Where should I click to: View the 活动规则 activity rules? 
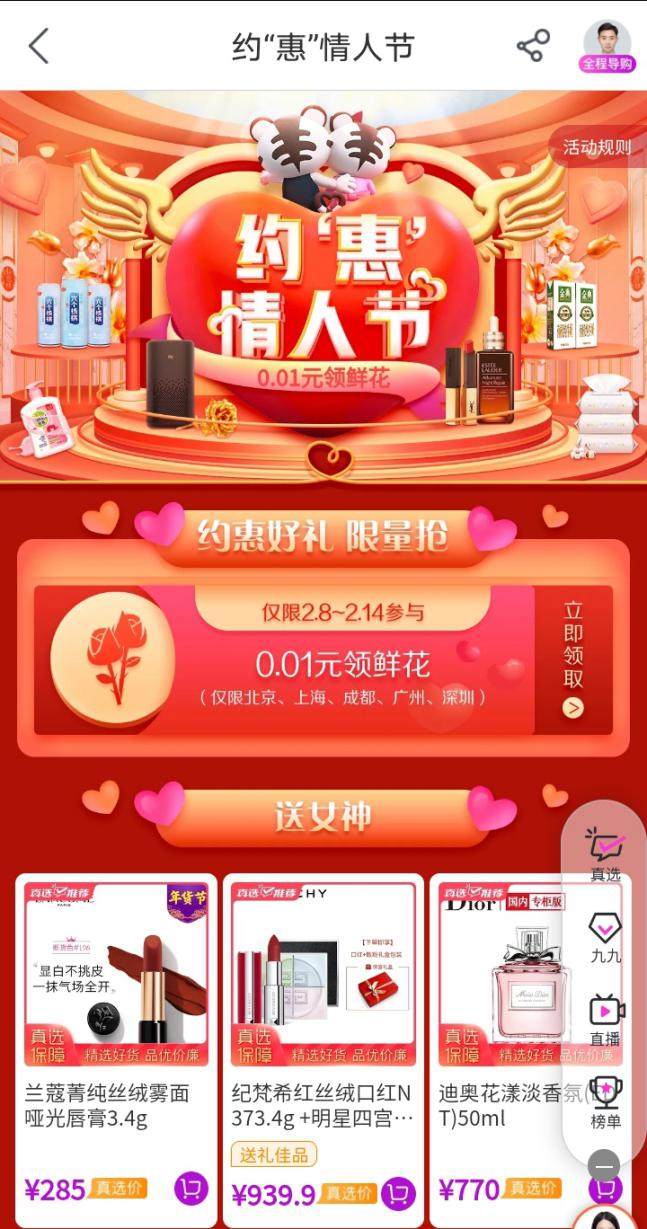pyautogui.click(x=597, y=147)
